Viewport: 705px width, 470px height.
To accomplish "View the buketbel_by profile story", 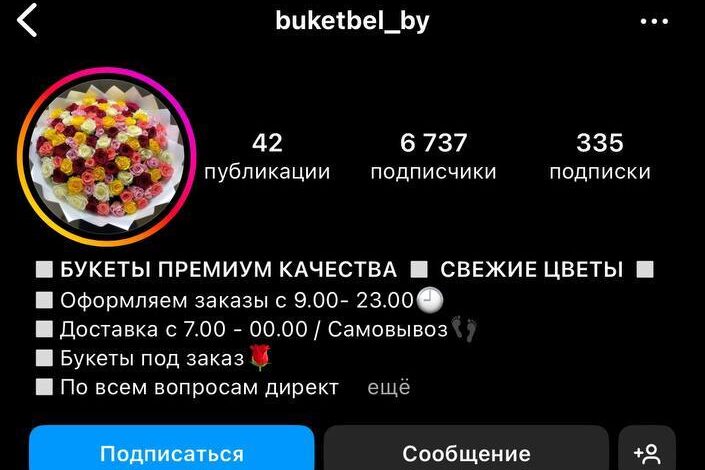I will (106, 155).
